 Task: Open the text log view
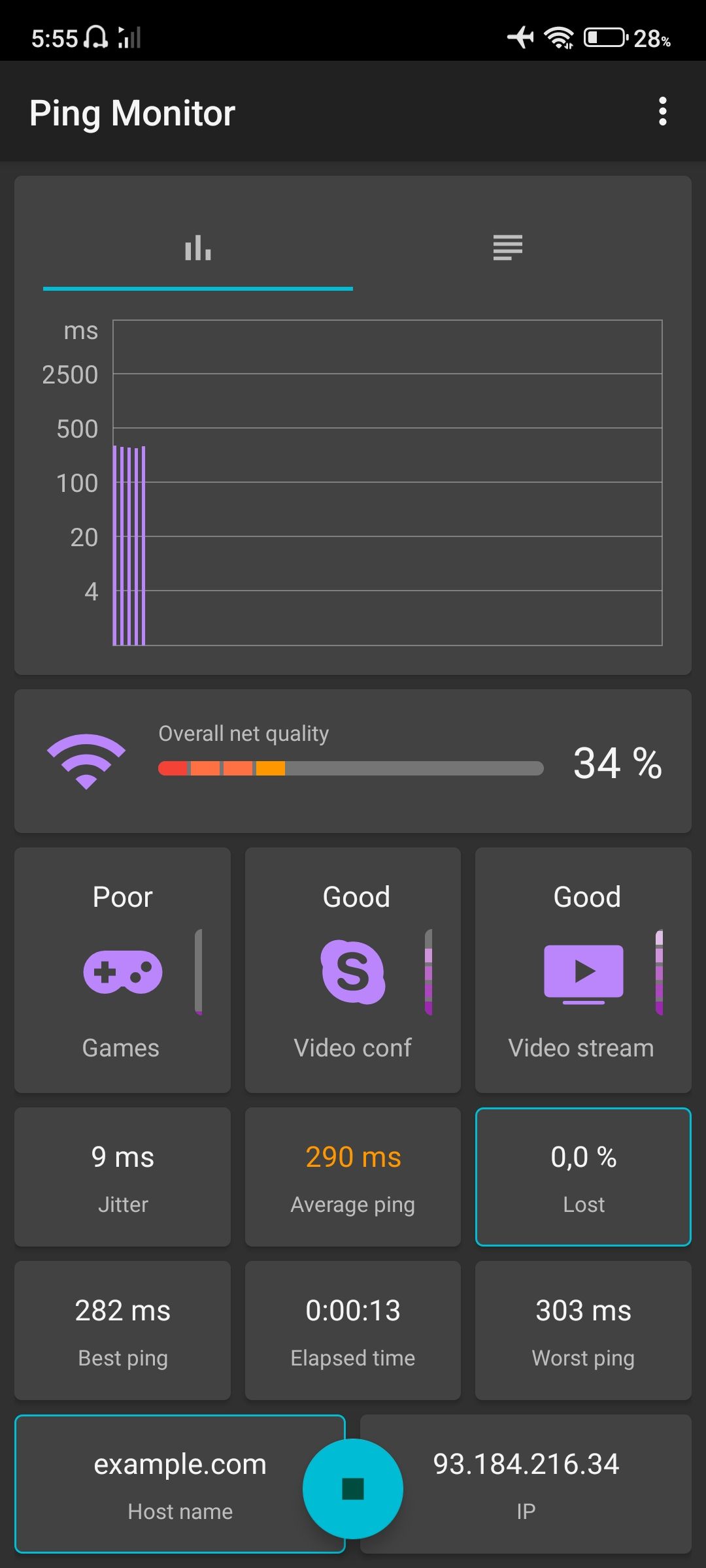[x=508, y=248]
